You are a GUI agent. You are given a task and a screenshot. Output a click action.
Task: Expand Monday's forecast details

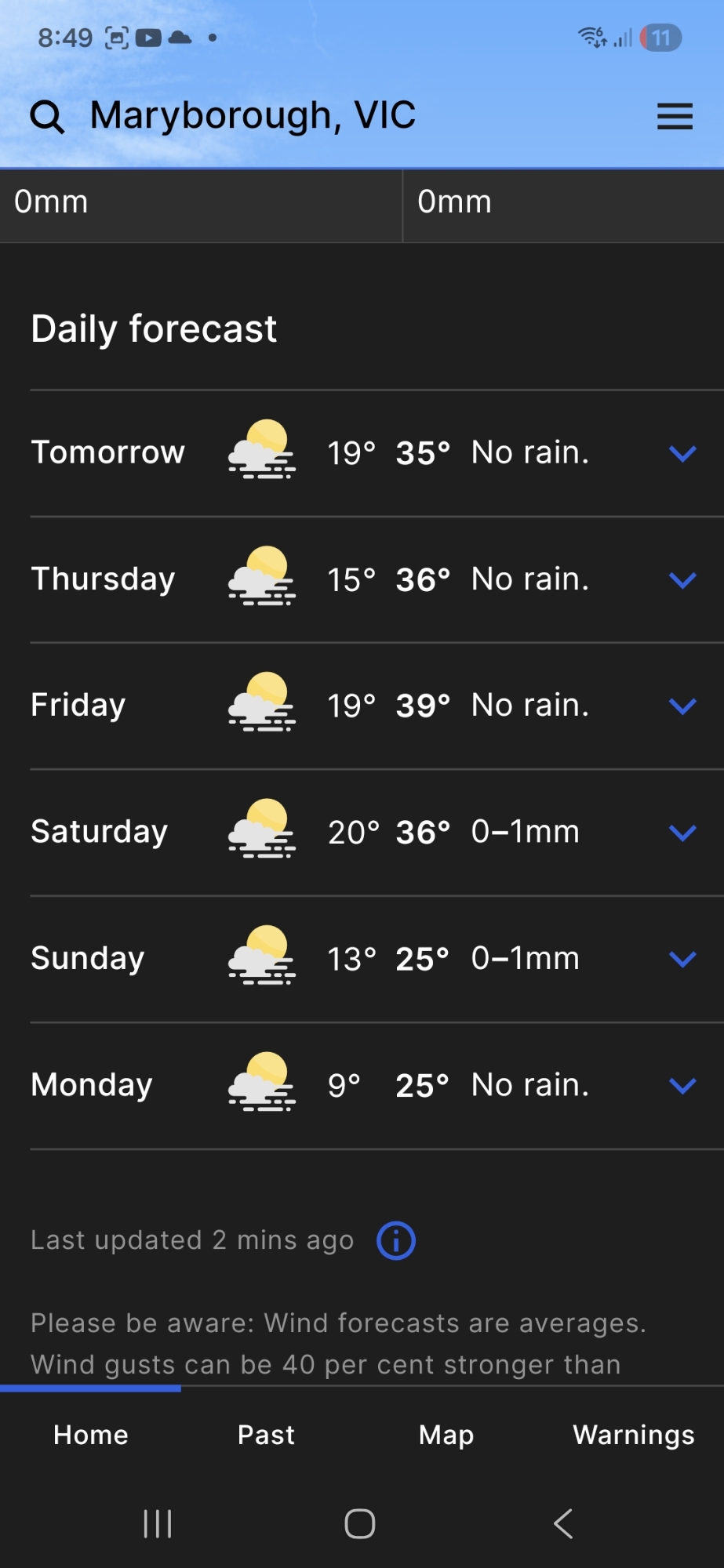pos(682,1086)
